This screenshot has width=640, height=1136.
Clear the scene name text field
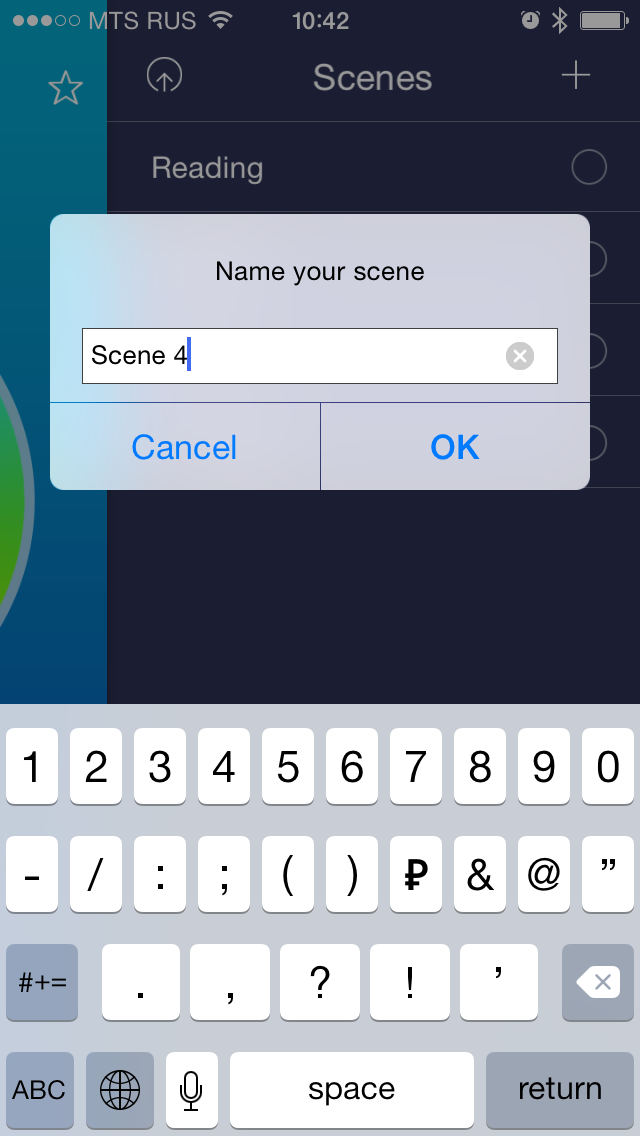pos(520,356)
